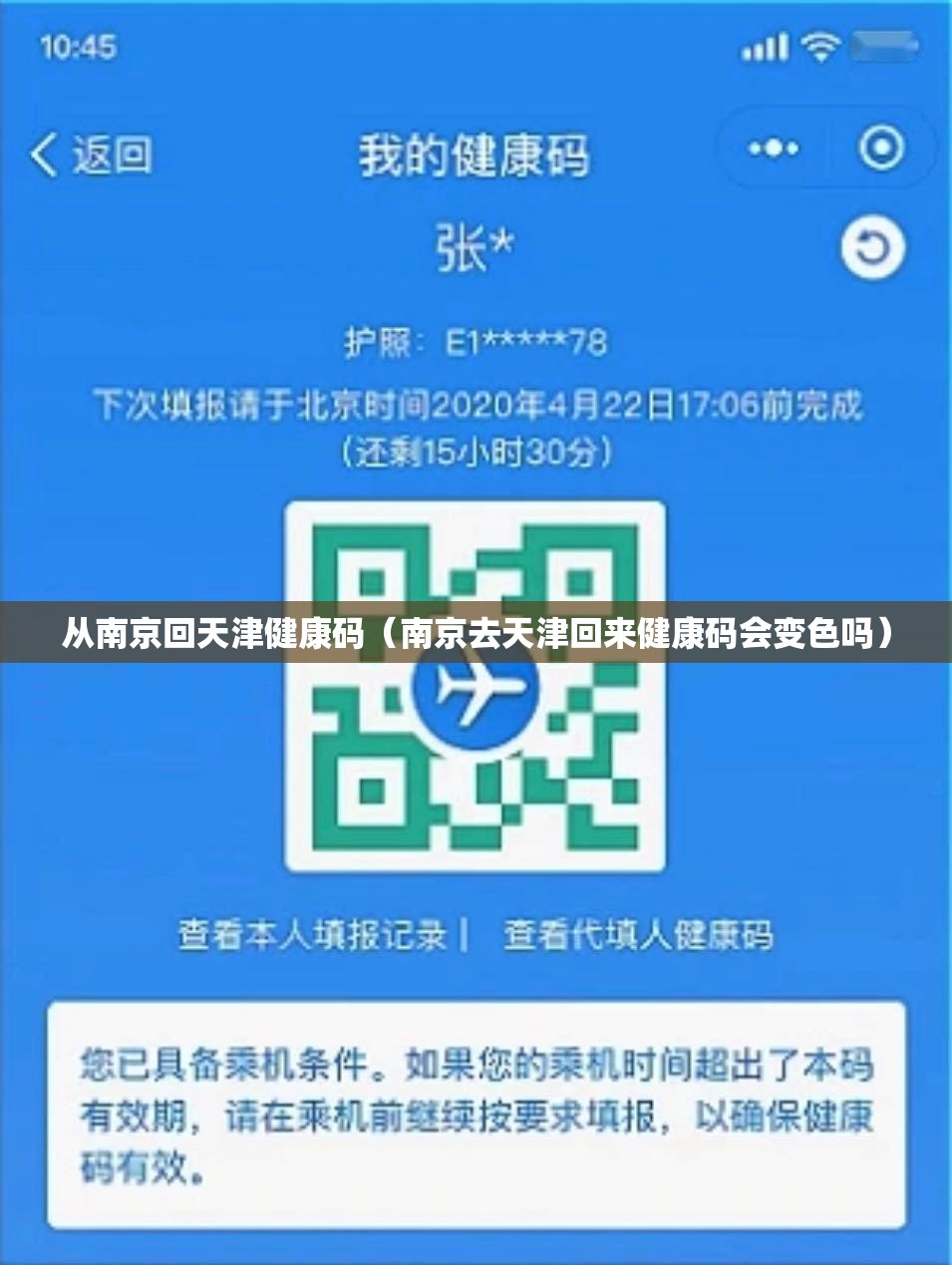Open the mini-program three-dot menu
This screenshot has width=952, height=1265.
point(774,150)
